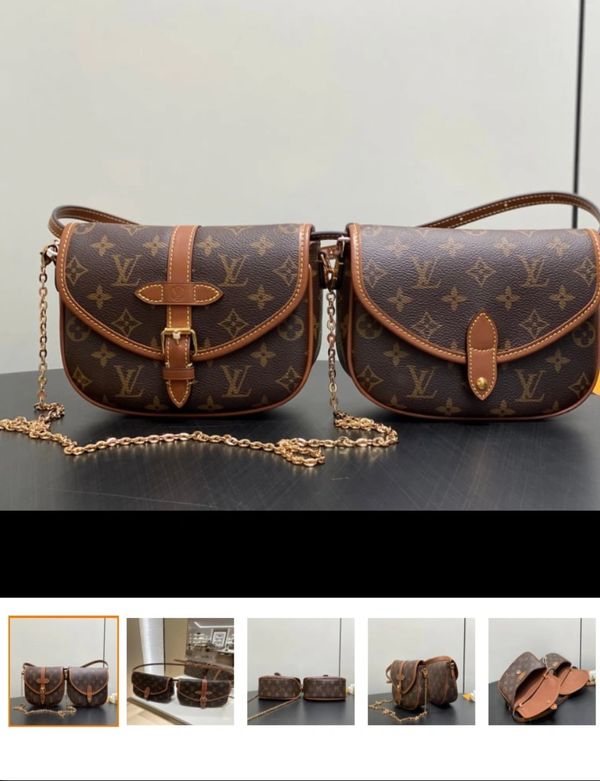600x781 pixels.
Task: Select the first thumbnail with orange border
Action: click(64, 671)
